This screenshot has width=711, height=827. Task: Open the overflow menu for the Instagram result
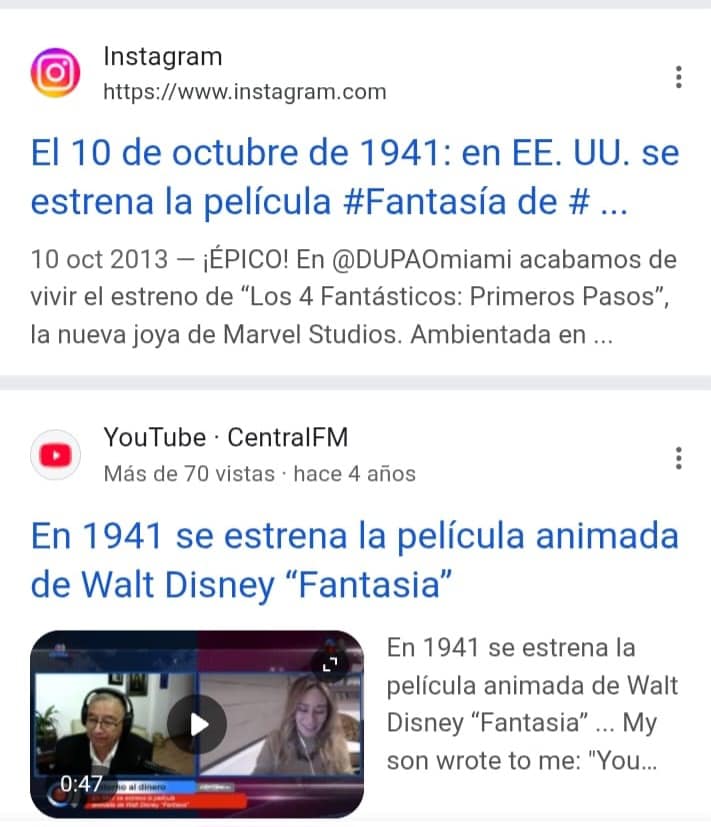(679, 76)
